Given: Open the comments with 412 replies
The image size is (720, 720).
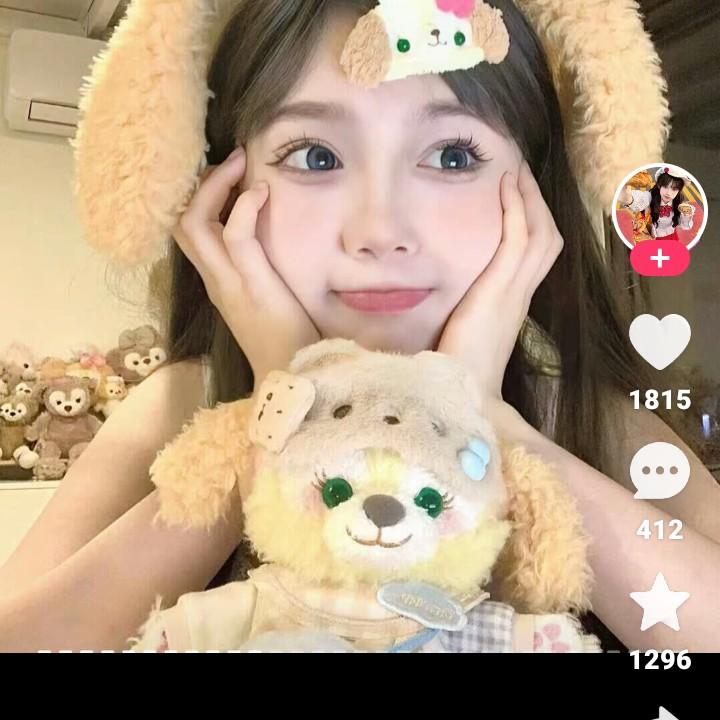Looking at the screenshot, I should [660, 470].
